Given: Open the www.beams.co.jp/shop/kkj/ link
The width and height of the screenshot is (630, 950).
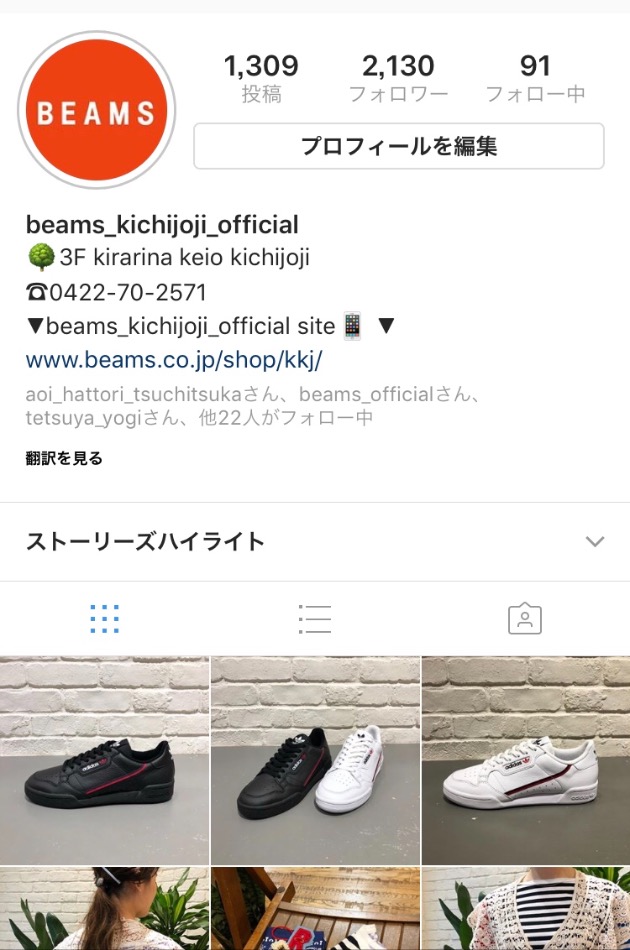Looking at the screenshot, I should click(x=174, y=359).
